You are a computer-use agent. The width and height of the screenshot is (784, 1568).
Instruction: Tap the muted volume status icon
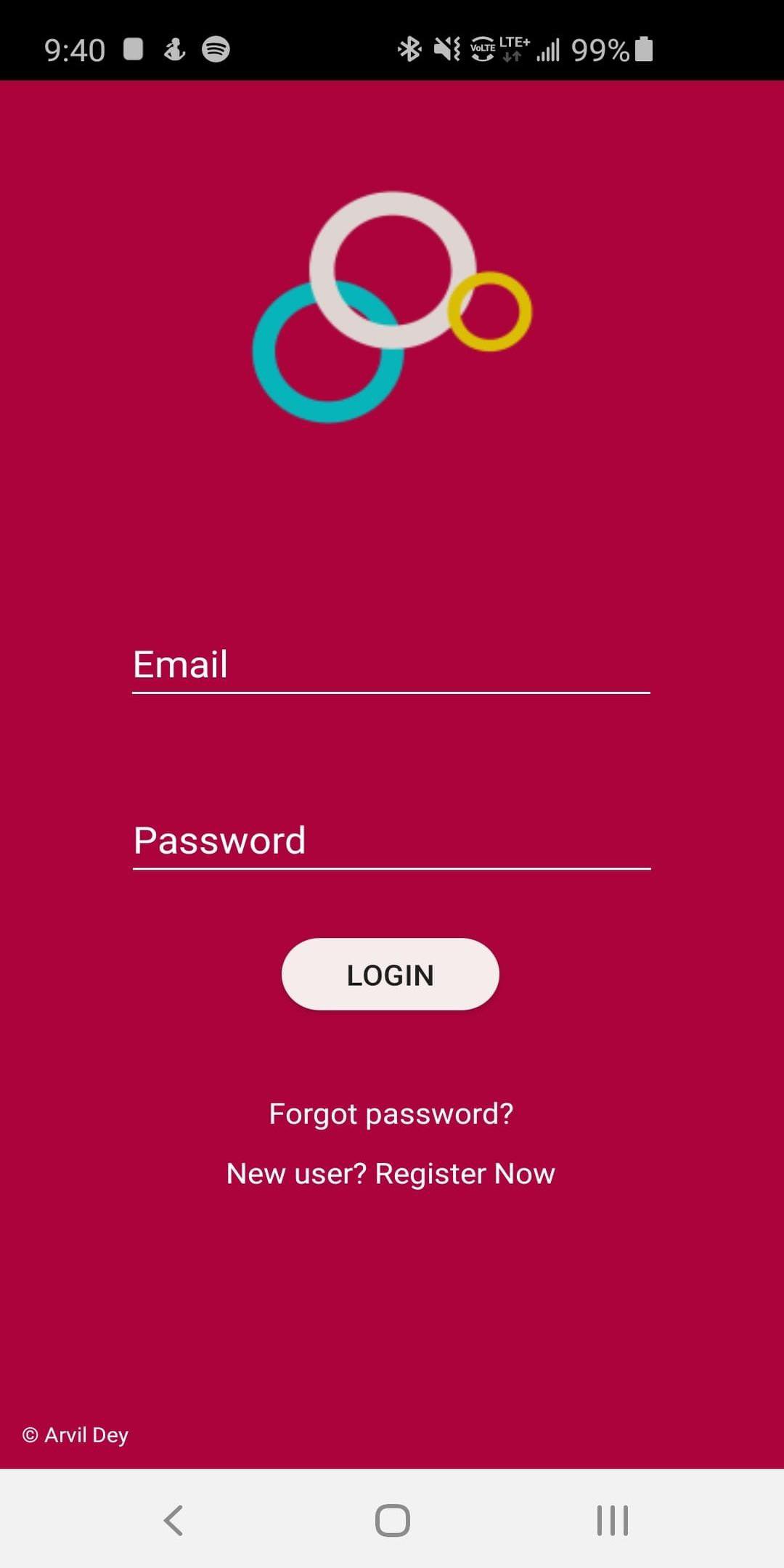pyautogui.click(x=446, y=48)
